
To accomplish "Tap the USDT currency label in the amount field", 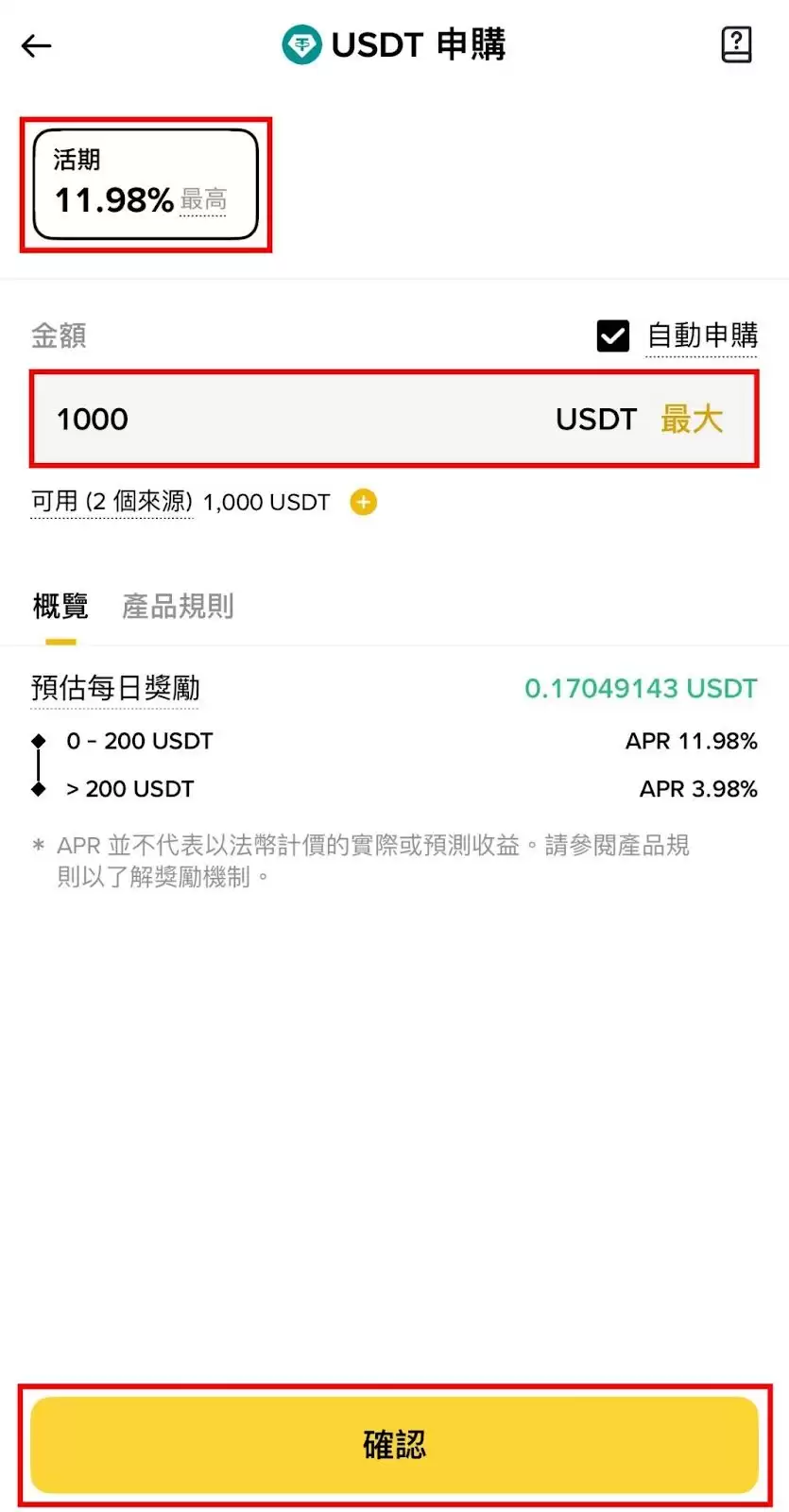I will point(595,419).
